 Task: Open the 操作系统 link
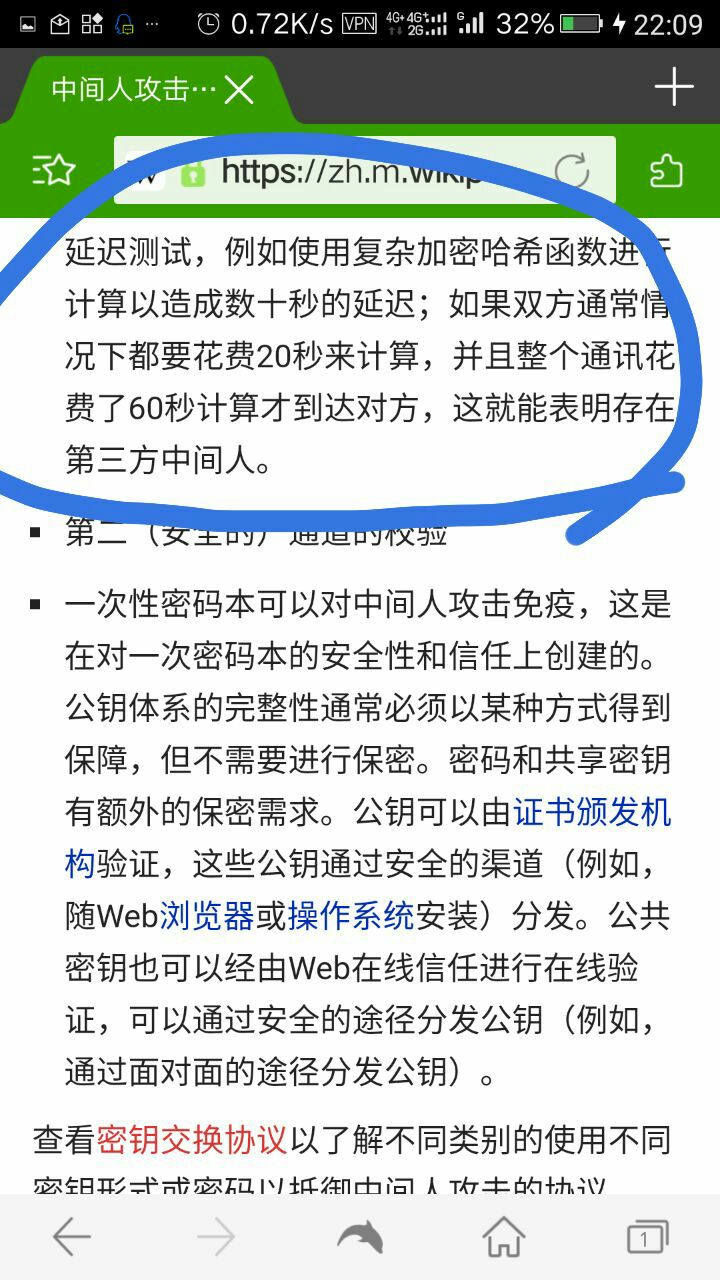350,916
